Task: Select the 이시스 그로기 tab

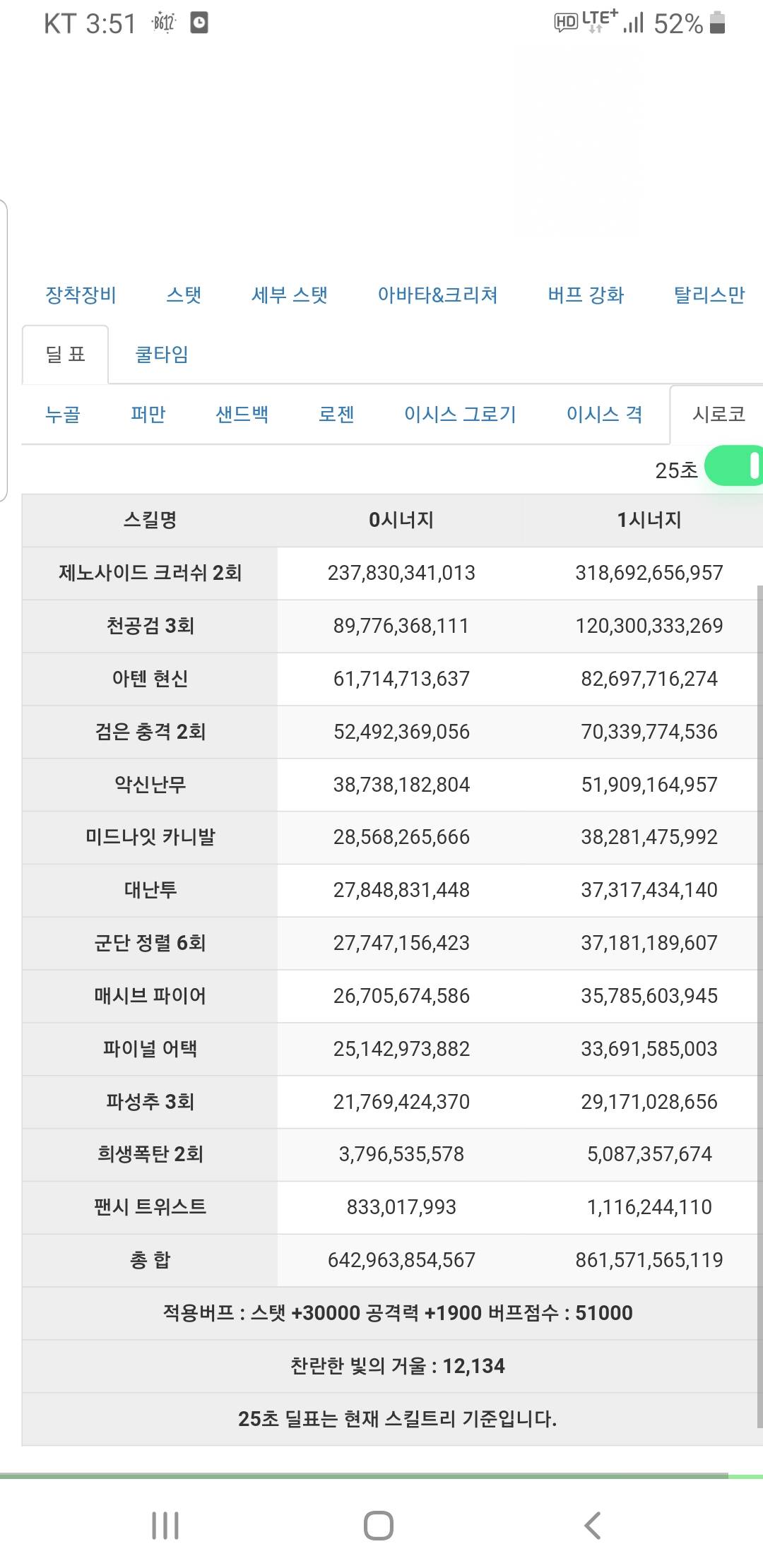Action: pos(460,415)
